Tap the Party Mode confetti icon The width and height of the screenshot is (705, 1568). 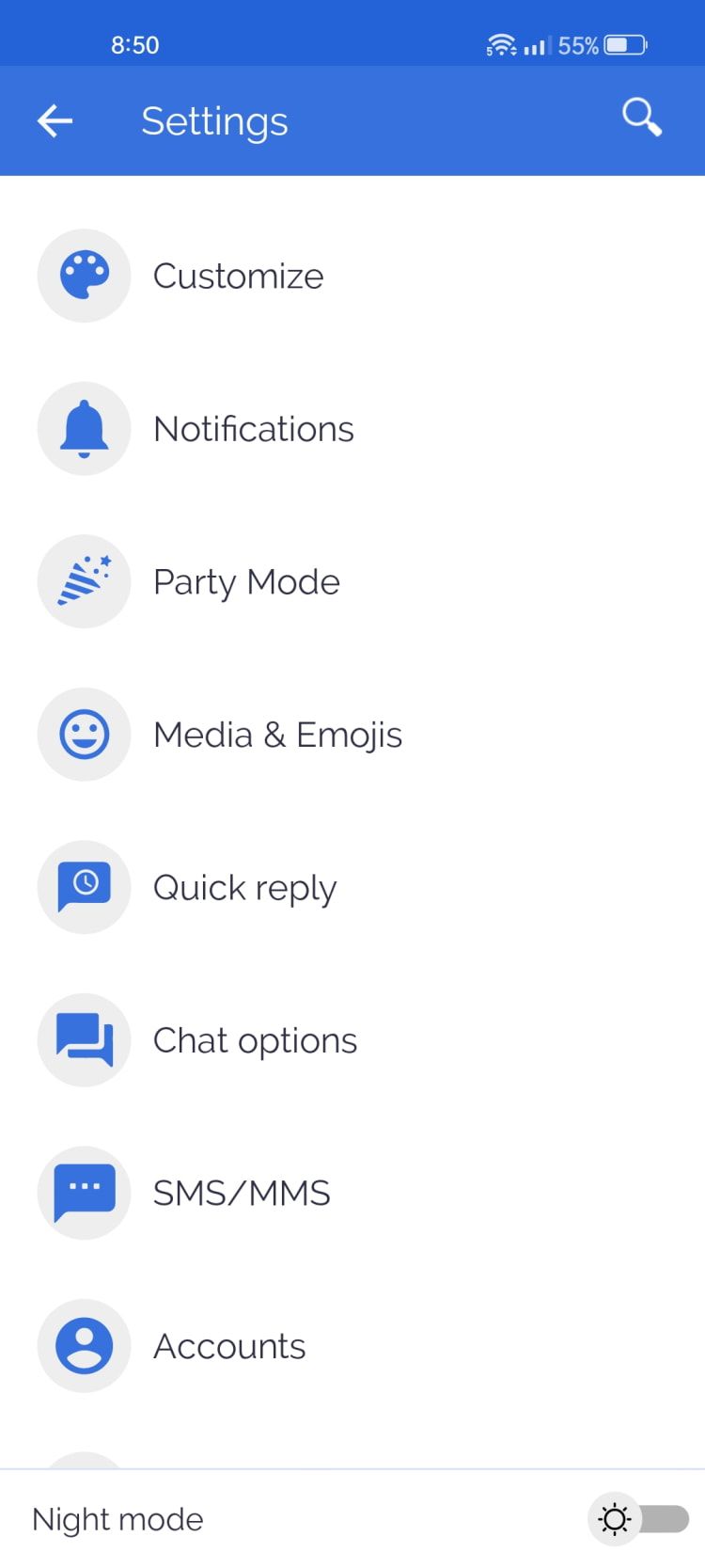pyautogui.click(x=84, y=581)
